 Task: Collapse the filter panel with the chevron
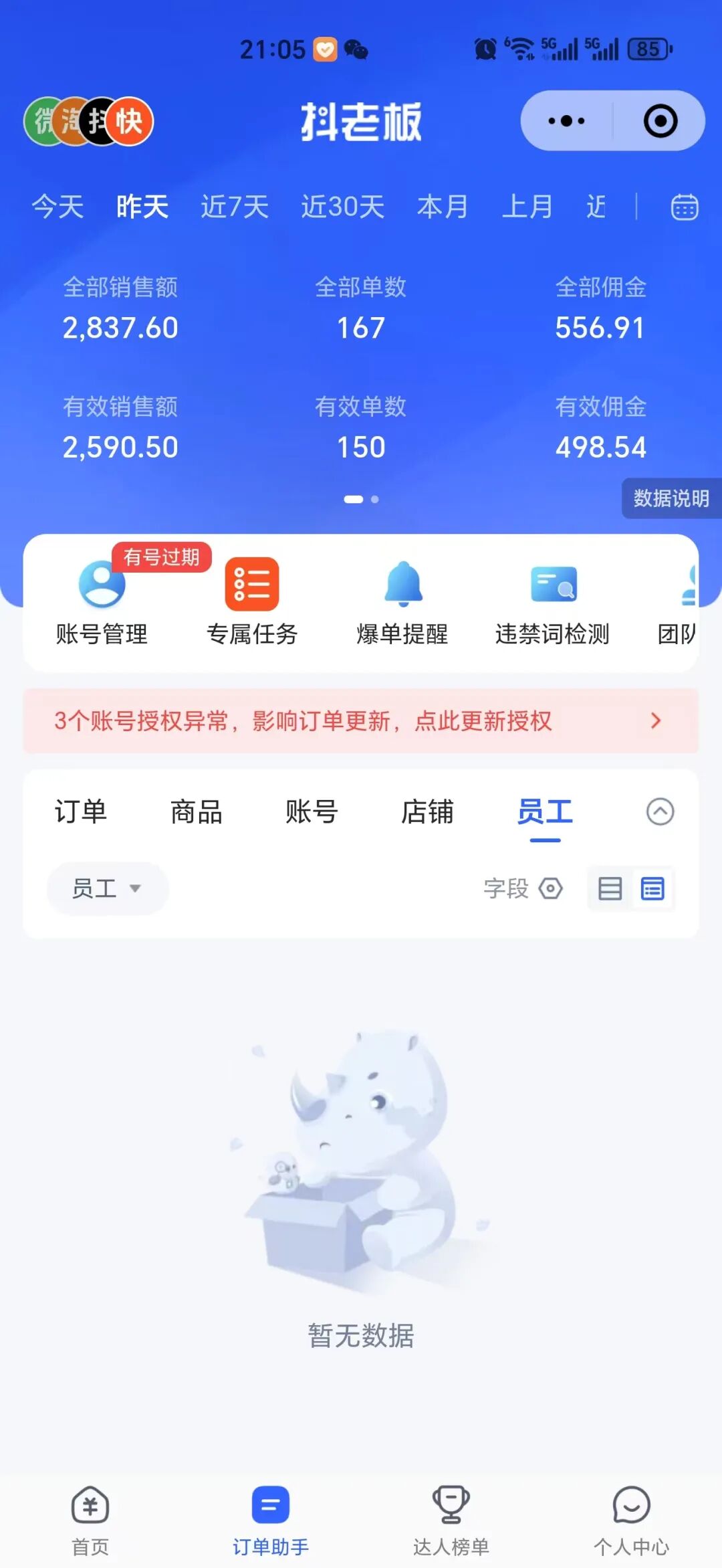[x=660, y=811]
